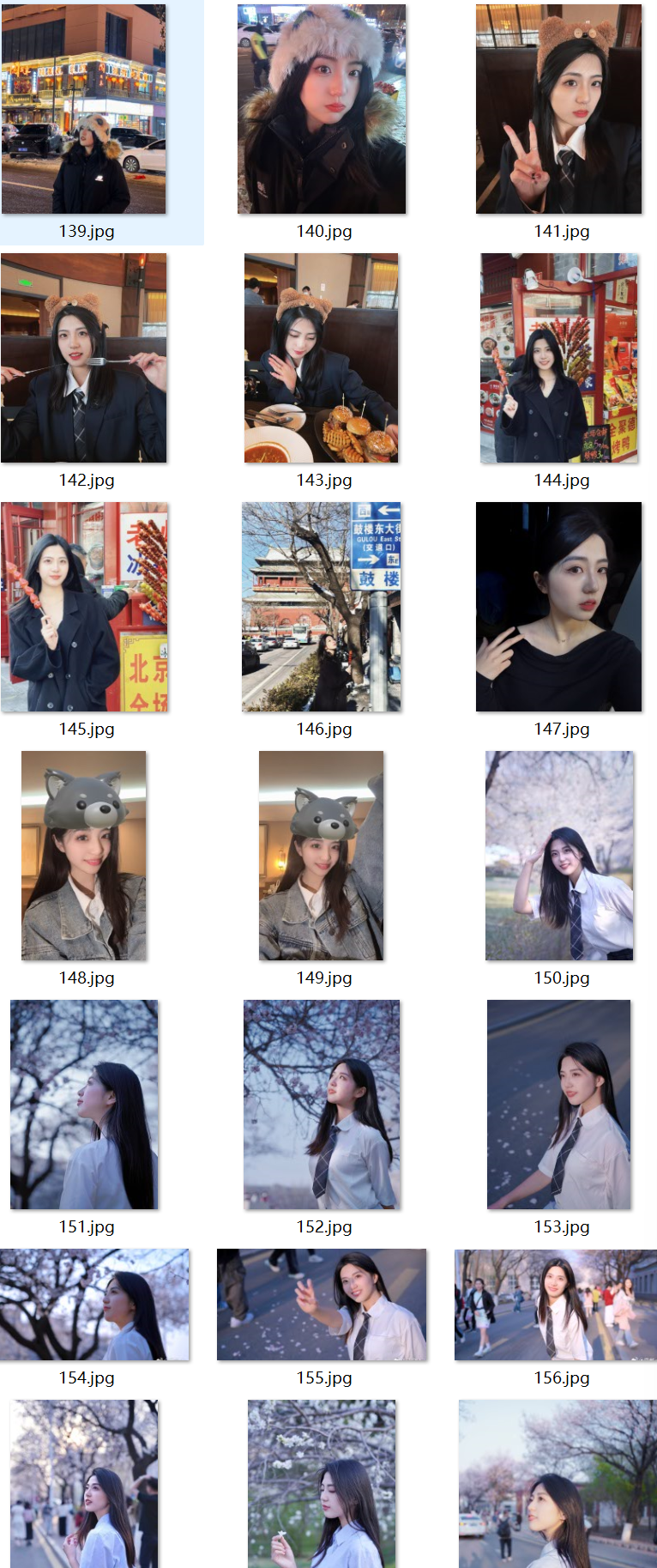Select image 150.jpg

(x=559, y=856)
